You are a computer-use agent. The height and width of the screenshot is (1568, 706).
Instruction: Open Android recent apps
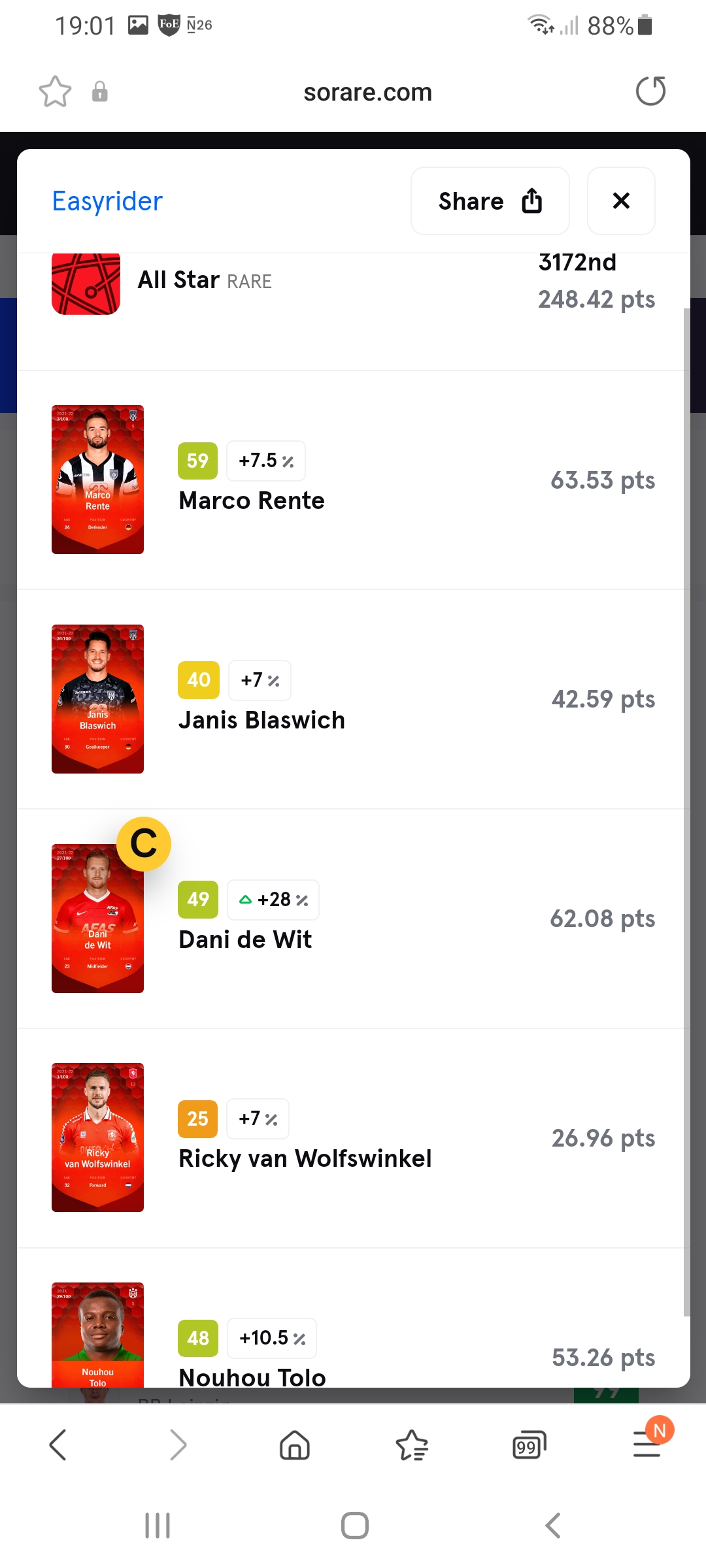click(158, 1526)
